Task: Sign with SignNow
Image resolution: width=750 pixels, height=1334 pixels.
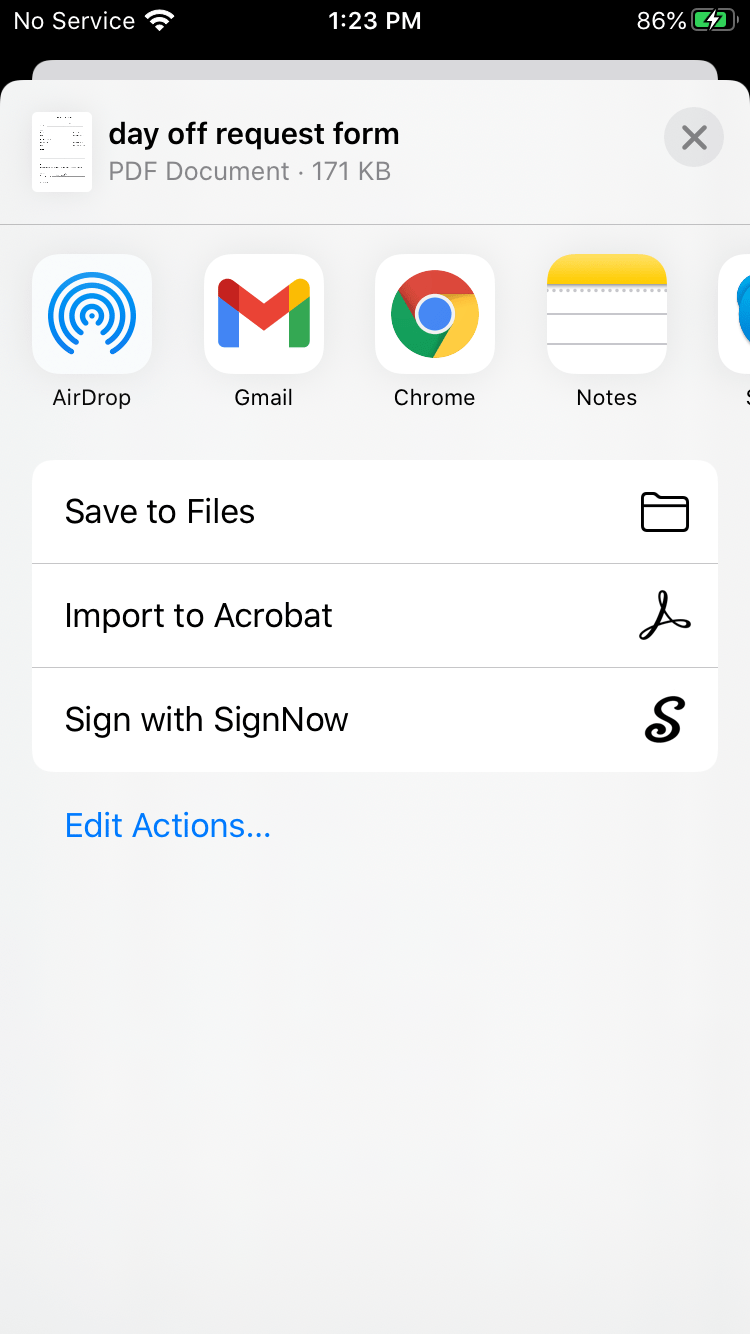Action: 375,720
